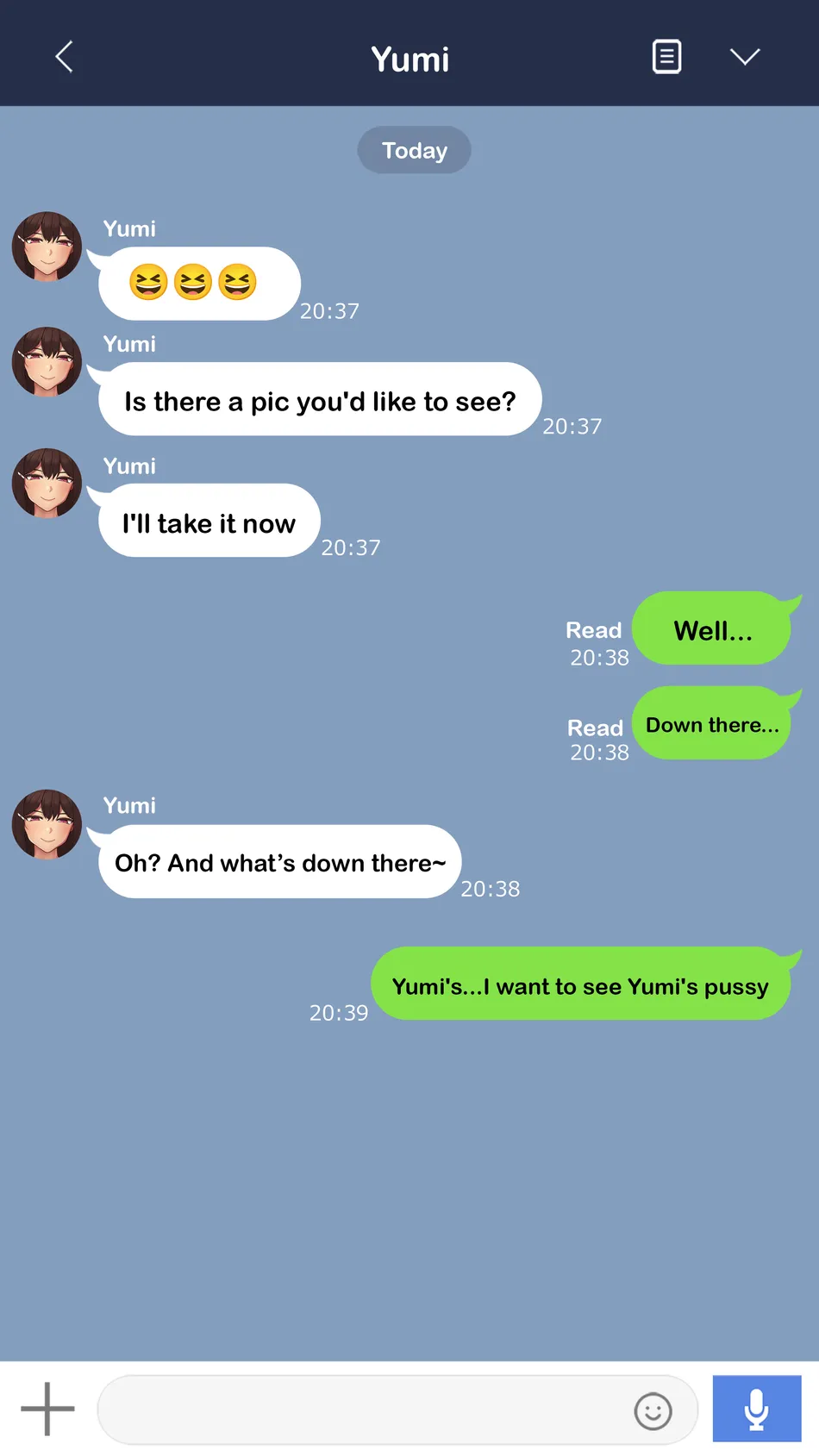Open the plus attachment menu

tap(47, 1409)
